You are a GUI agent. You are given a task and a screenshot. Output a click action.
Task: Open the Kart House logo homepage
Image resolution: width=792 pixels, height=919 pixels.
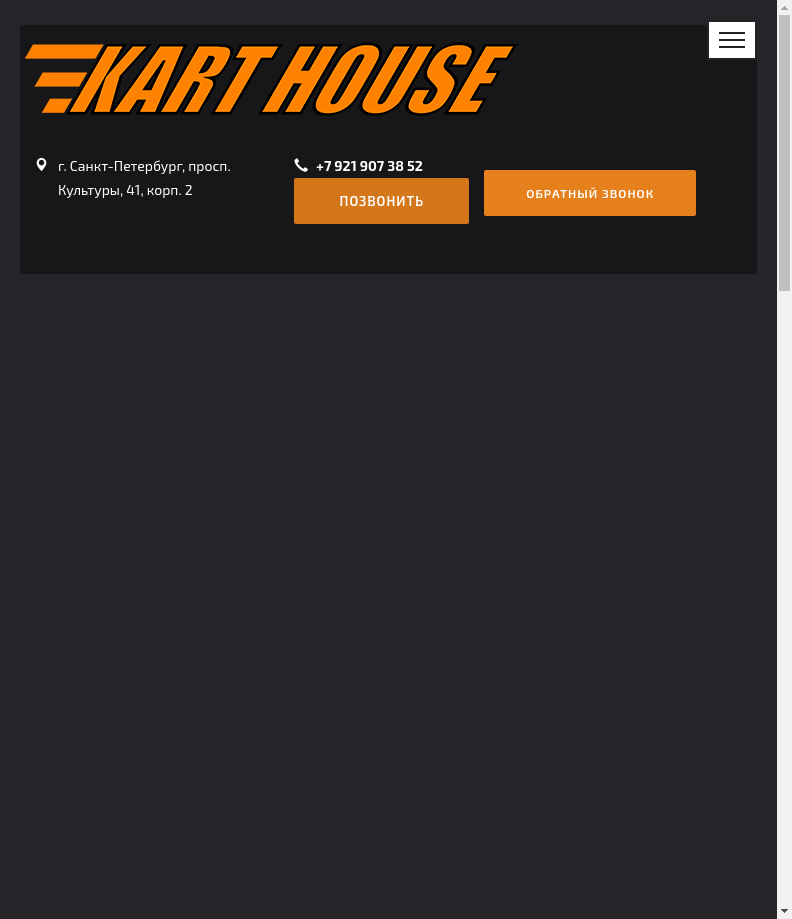[x=270, y=79]
